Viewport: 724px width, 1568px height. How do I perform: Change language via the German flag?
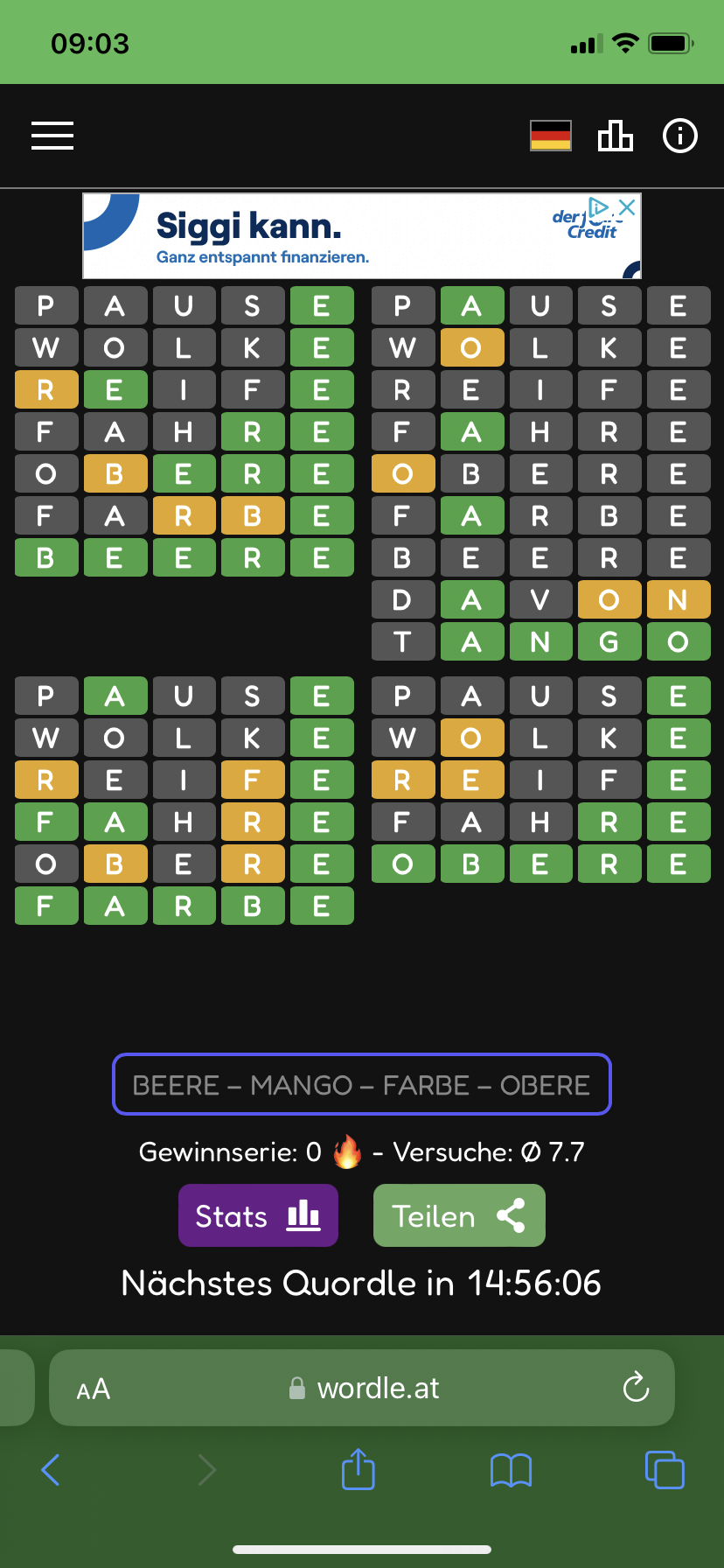point(551,136)
